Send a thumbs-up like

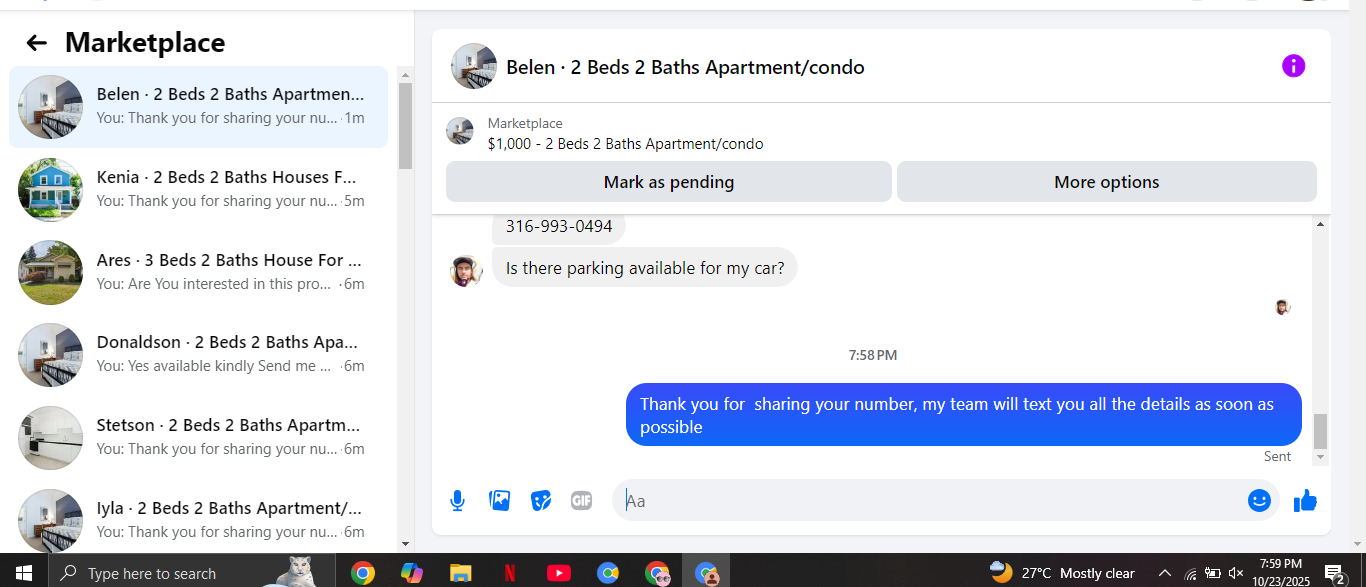point(1305,501)
